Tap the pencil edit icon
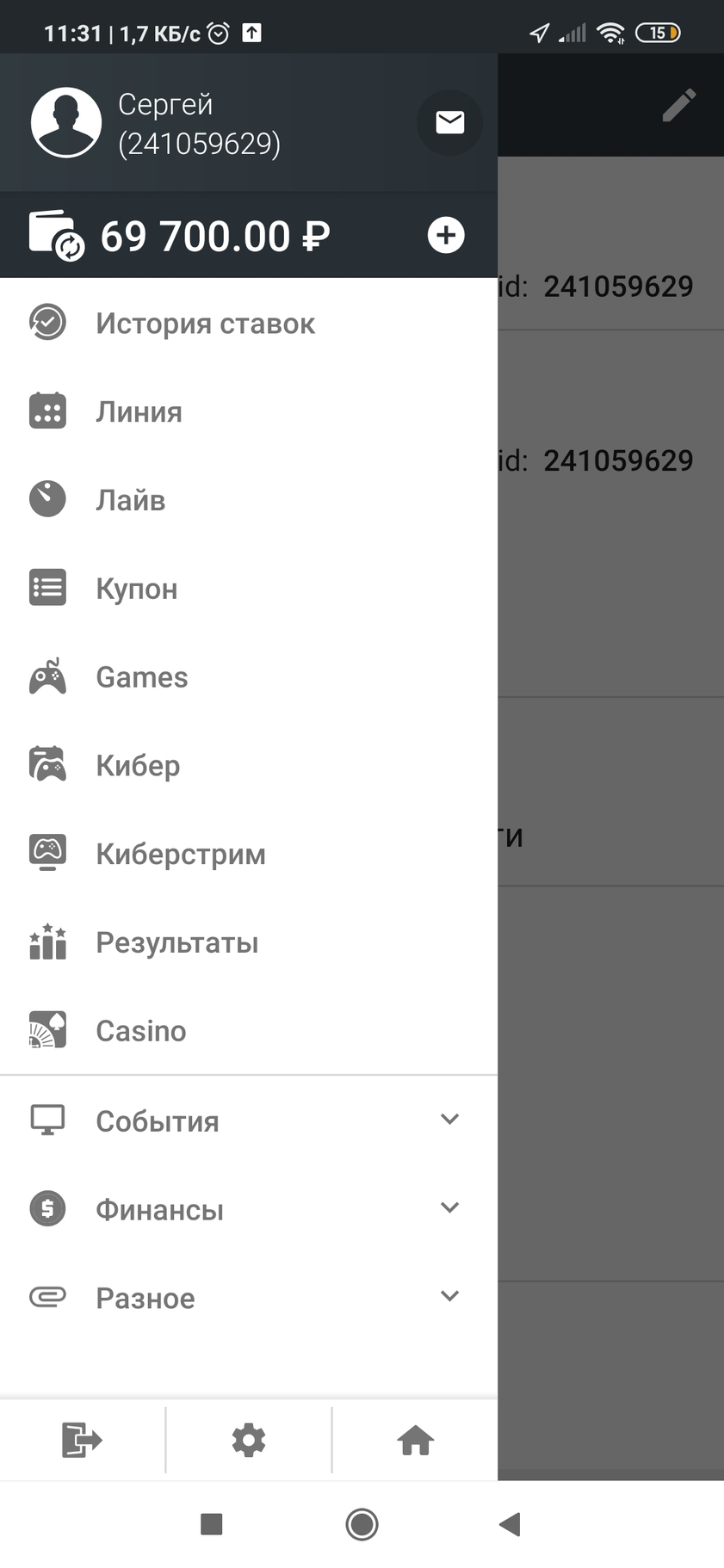This screenshot has width=724, height=1568. tap(679, 105)
